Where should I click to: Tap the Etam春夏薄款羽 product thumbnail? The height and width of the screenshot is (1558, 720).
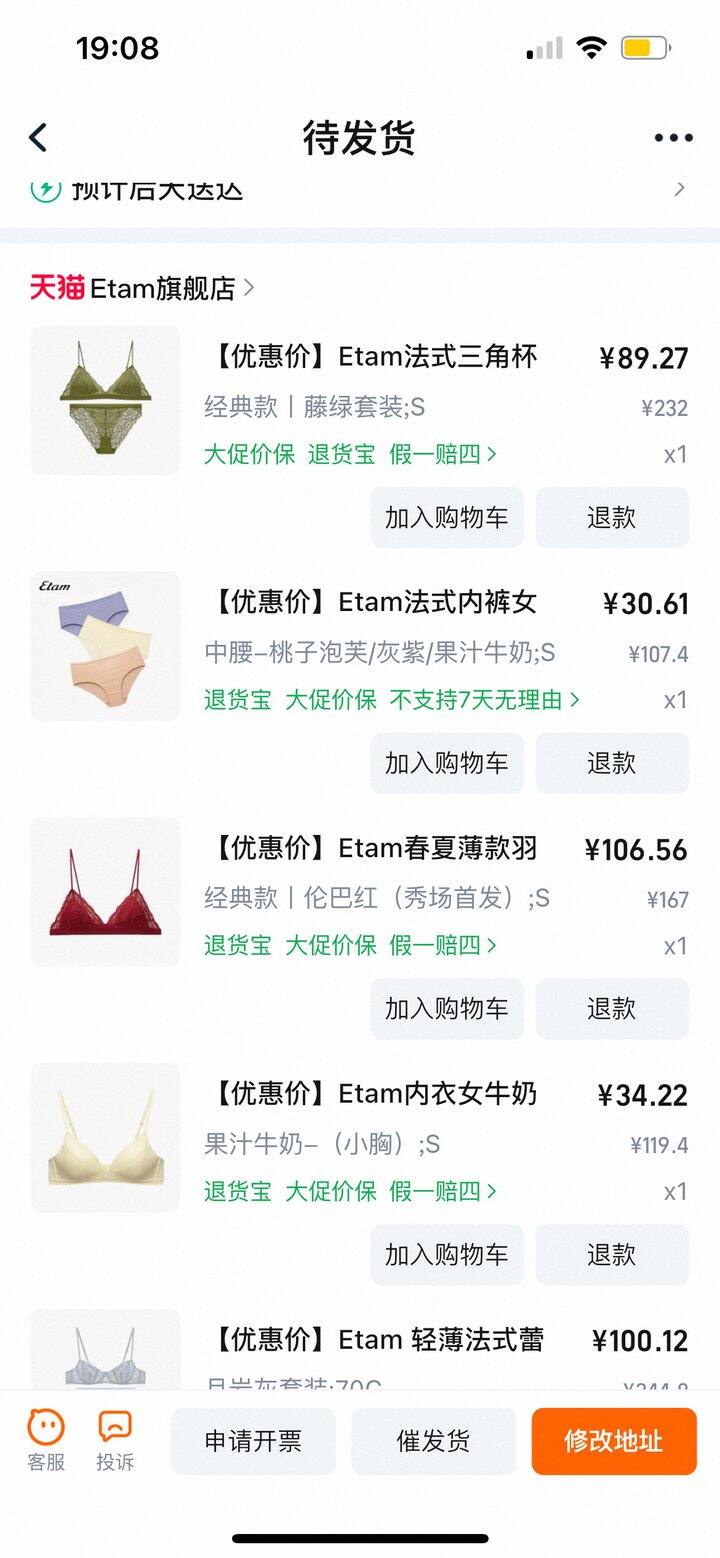pos(105,891)
